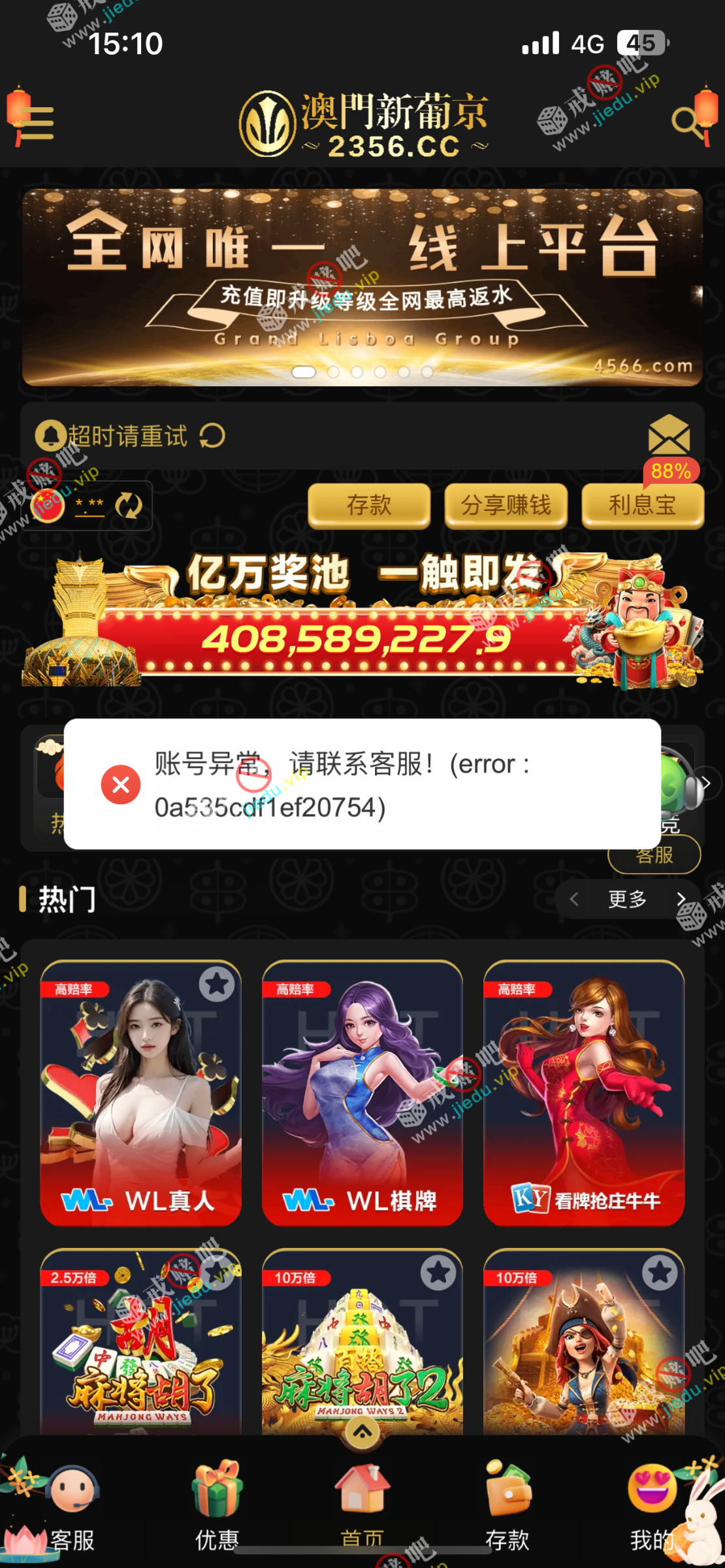Open the envelope messages icon
725x1568 pixels.
(x=669, y=435)
